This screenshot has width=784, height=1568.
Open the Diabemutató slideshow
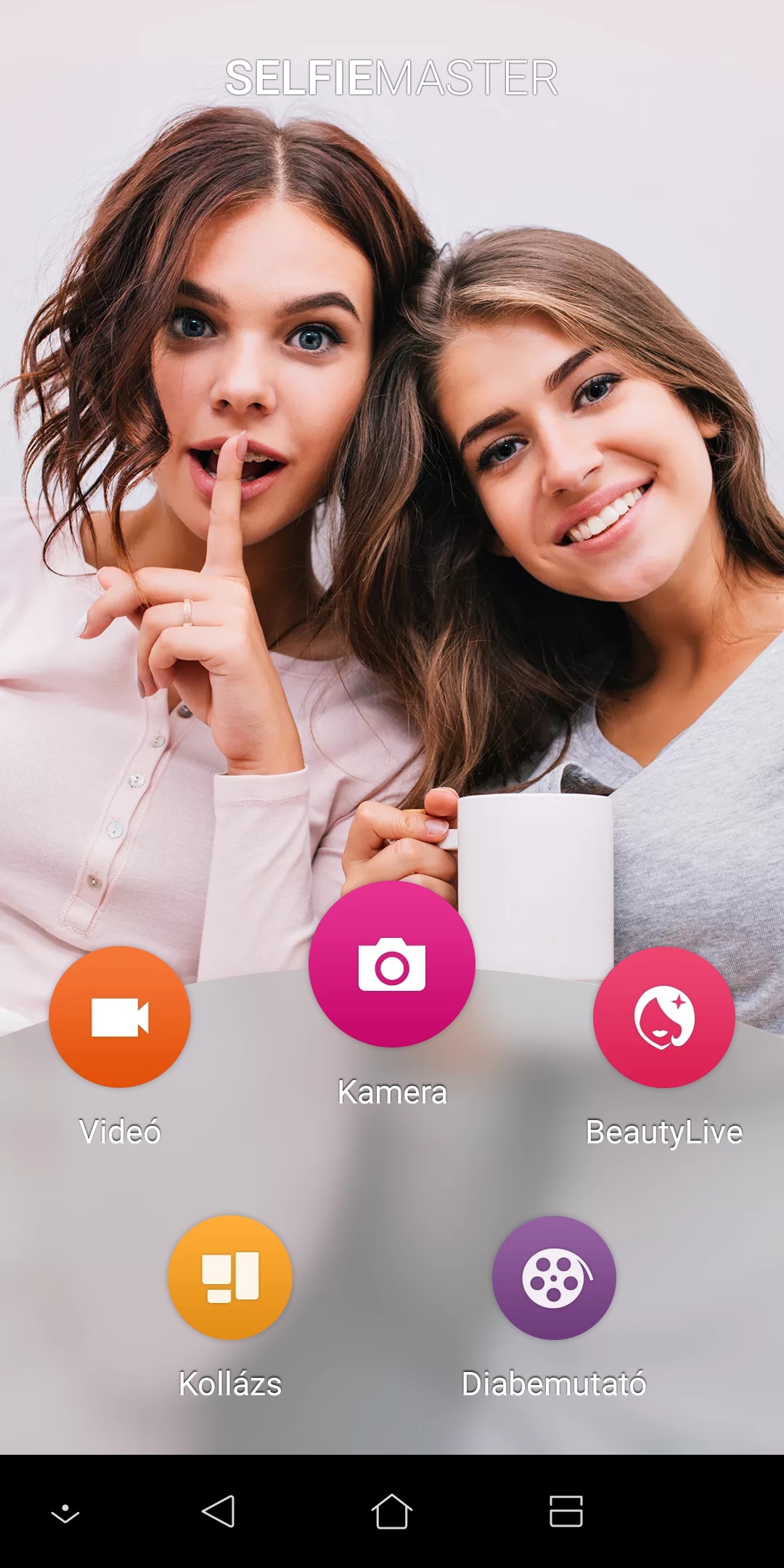[554, 1277]
